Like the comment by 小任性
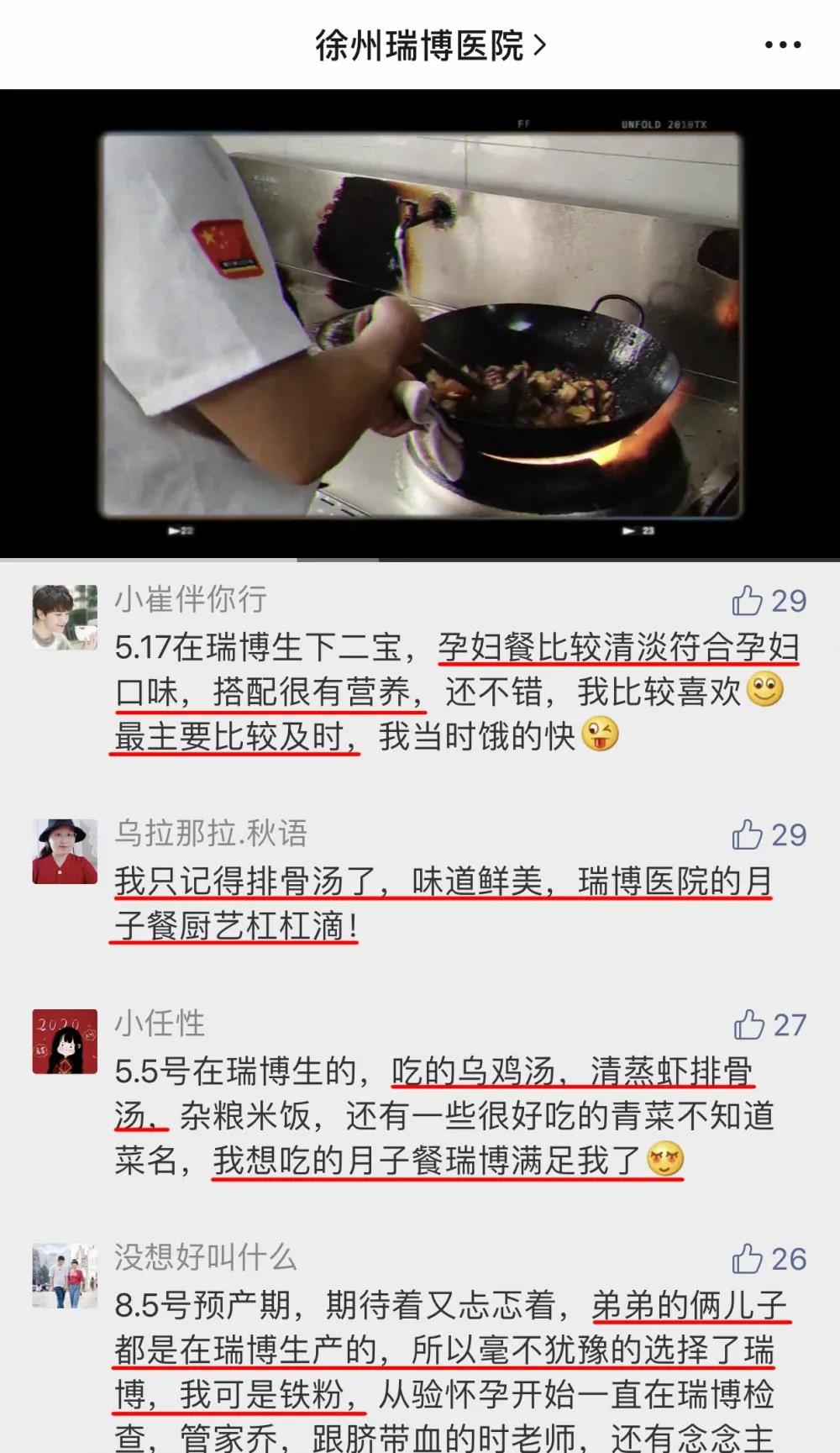The width and height of the screenshot is (840, 1453). (x=748, y=1025)
